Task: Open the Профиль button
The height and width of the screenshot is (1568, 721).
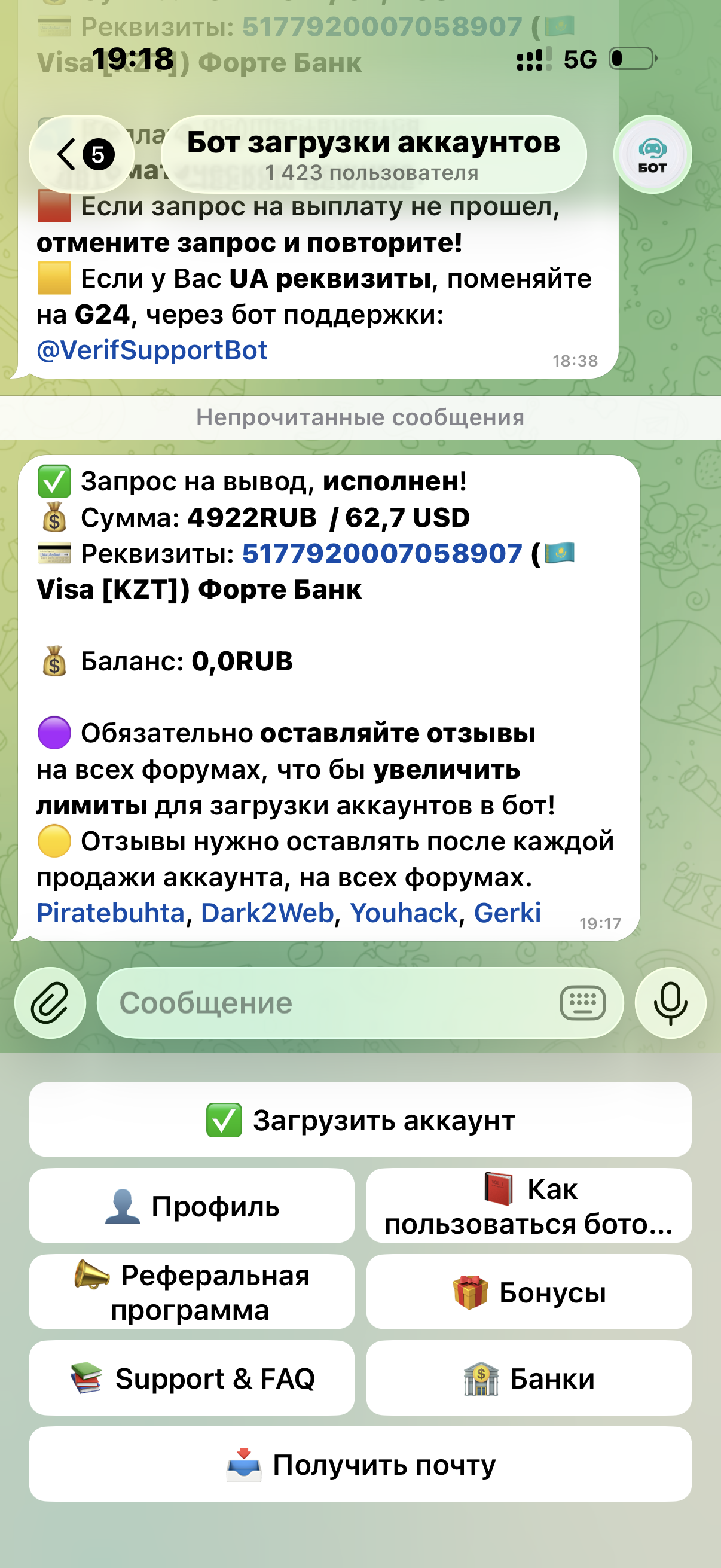Action: click(192, 1206)
